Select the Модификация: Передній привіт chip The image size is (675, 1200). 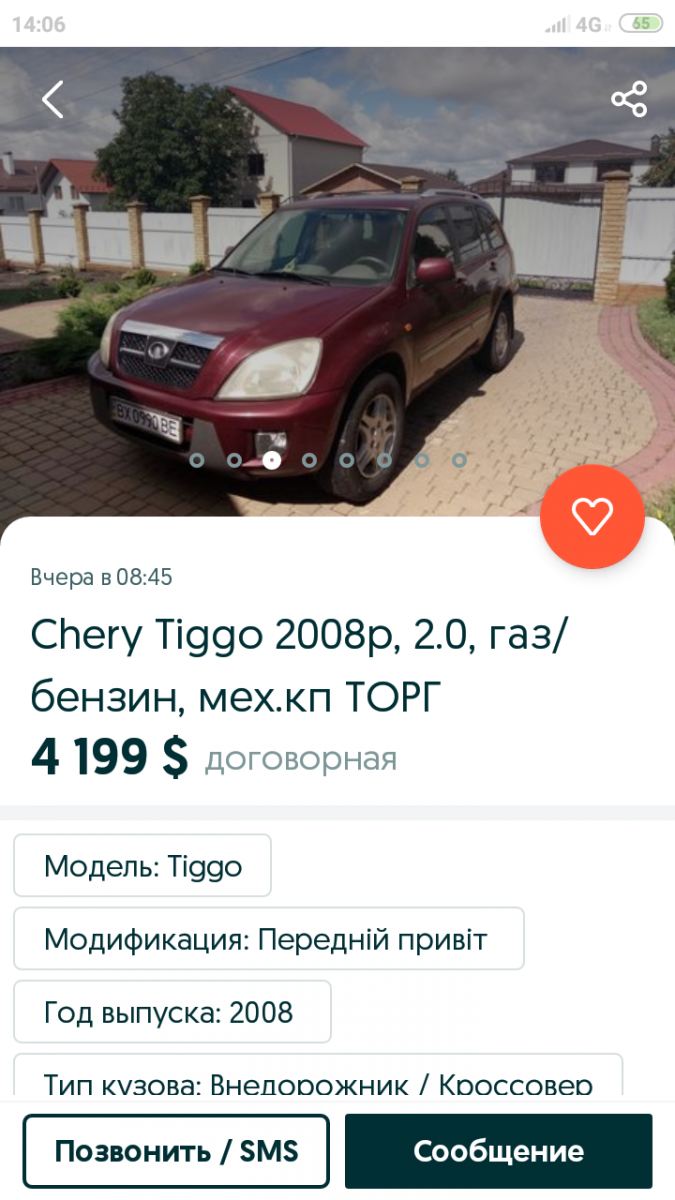[268, 939]
